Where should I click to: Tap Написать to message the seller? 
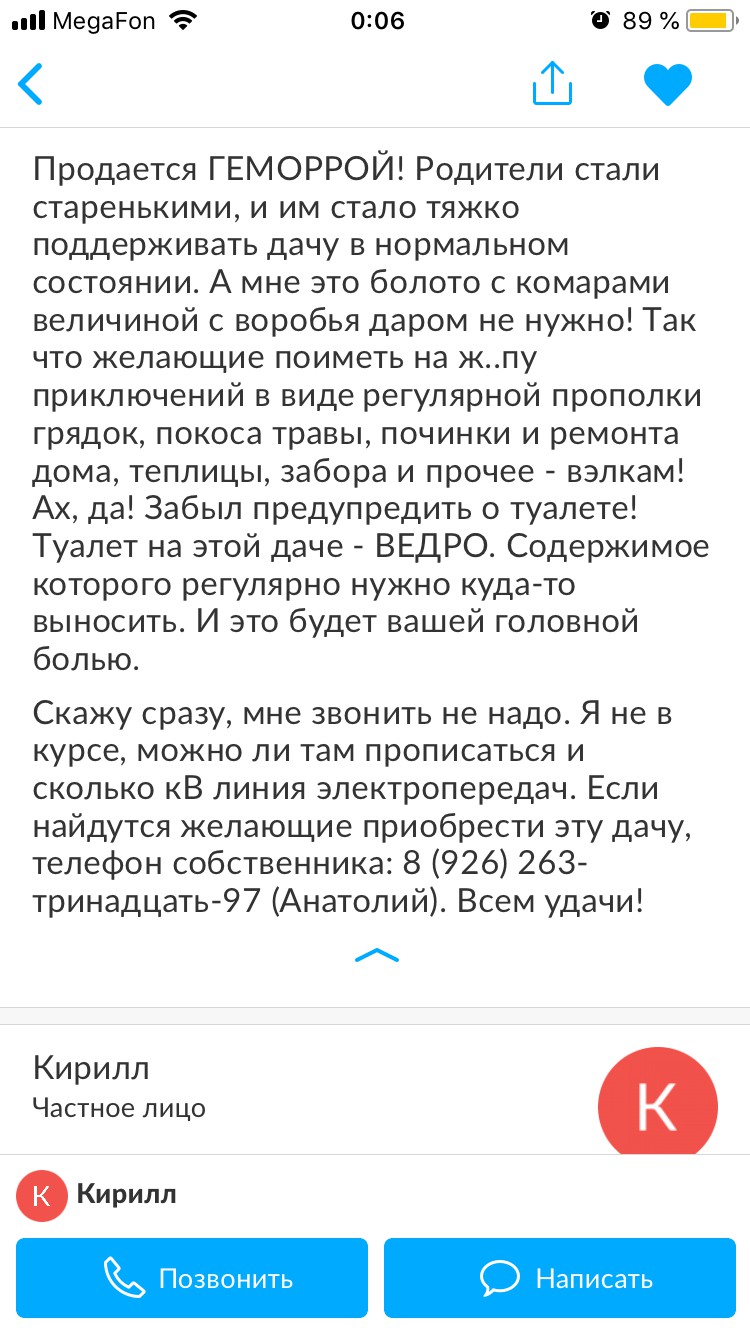(560, 1277)
